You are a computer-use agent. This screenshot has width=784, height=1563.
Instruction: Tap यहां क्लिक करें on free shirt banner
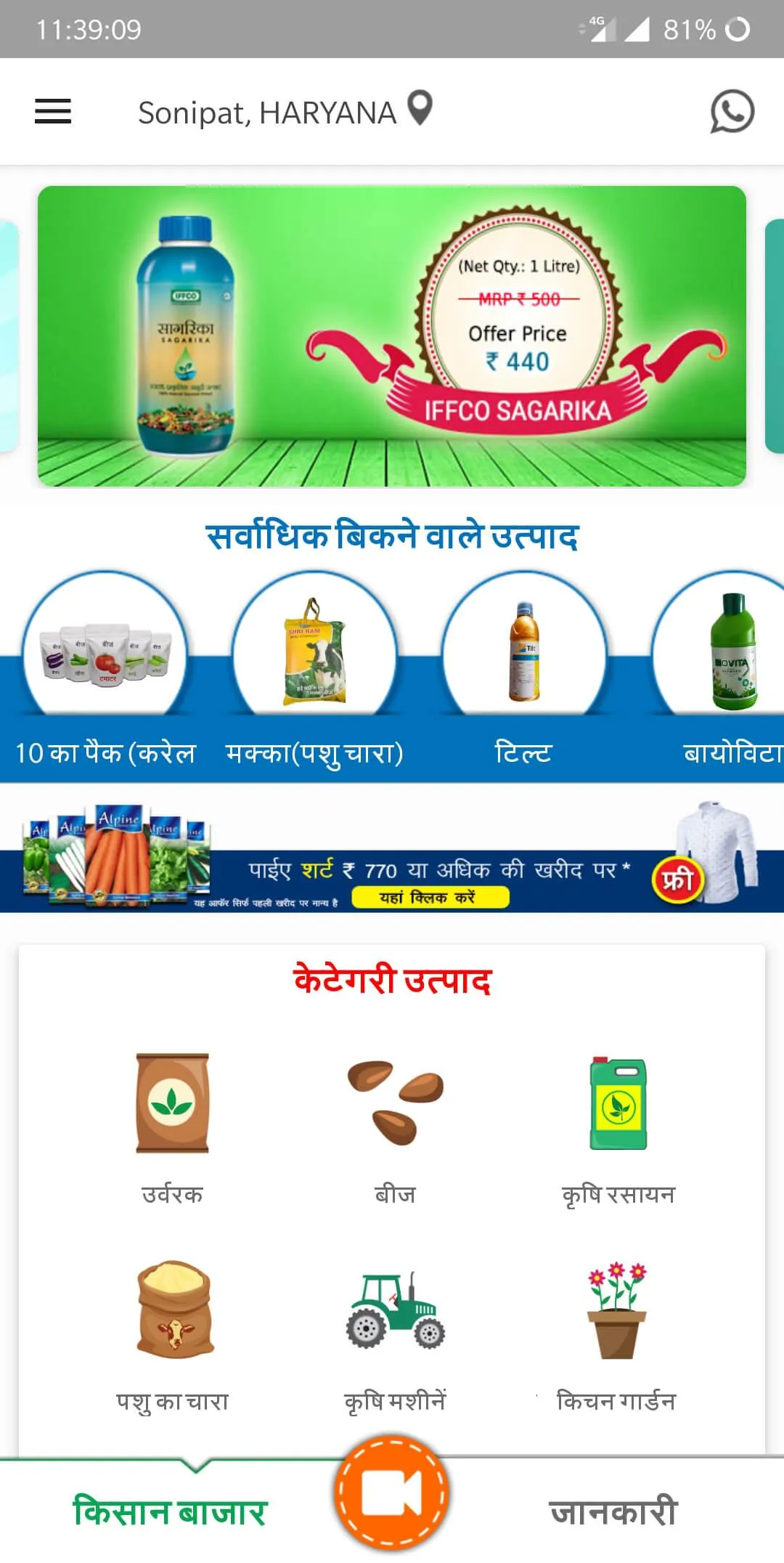(x=430, y=898)
